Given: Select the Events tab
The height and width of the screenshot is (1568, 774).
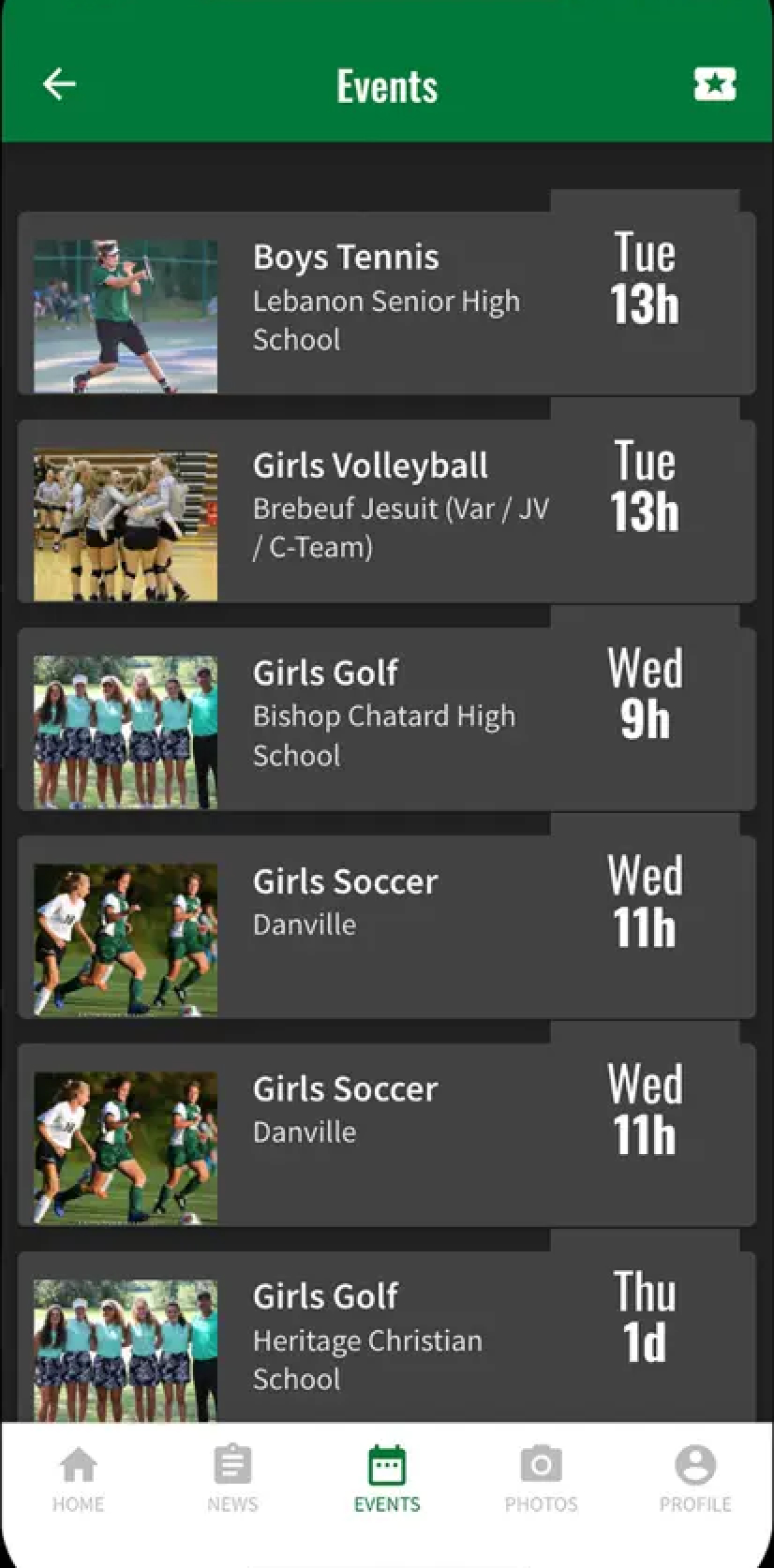Looking at the screenshot, I should [x=387, y=1478].
